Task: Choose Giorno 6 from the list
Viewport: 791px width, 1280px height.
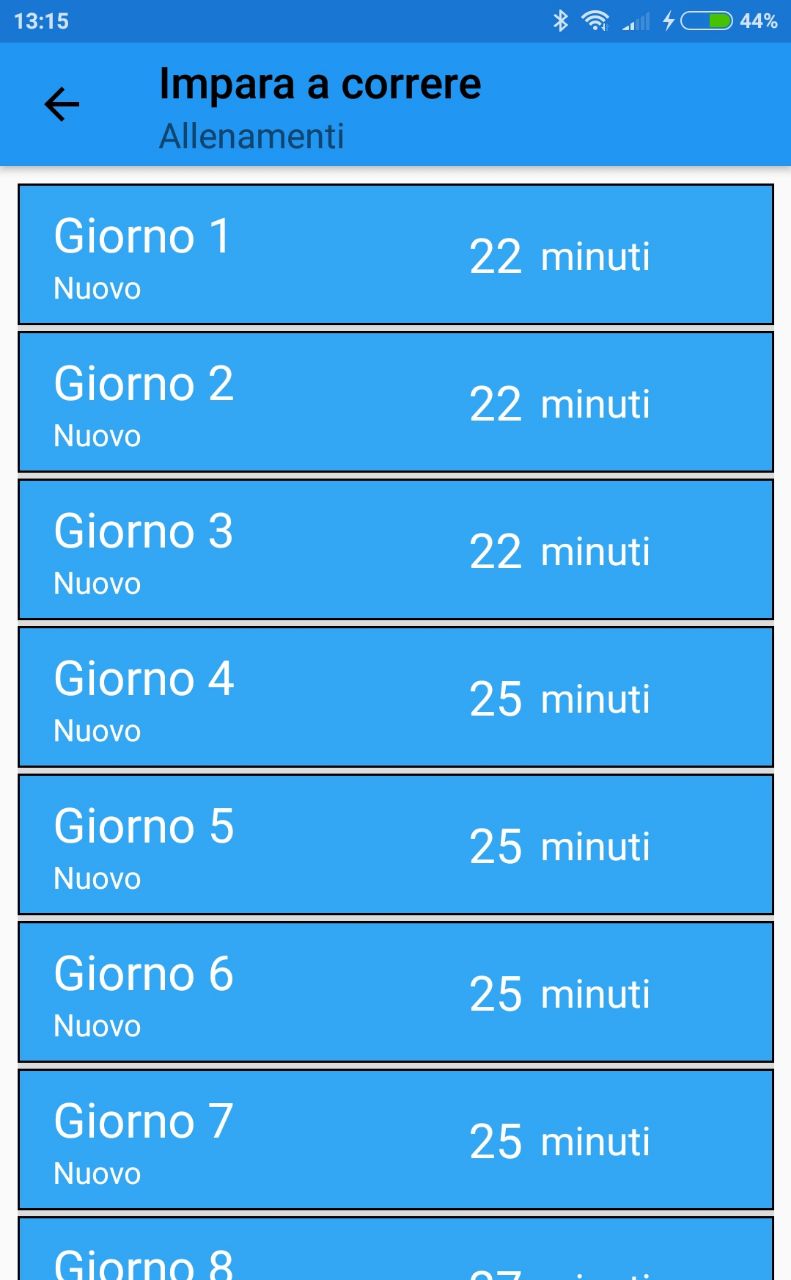Action: coord(396,992)
